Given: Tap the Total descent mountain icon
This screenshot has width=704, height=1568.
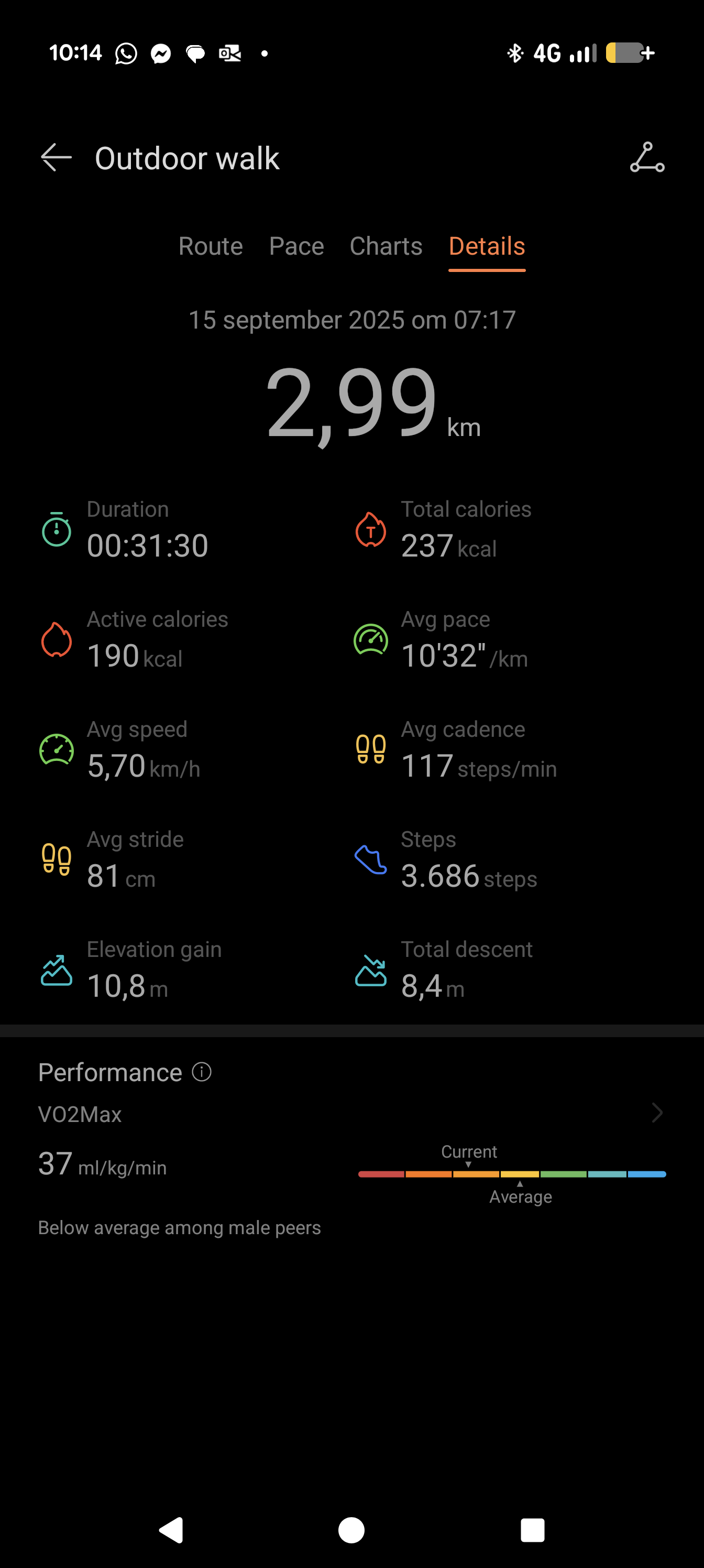Looking at the screenshot, I should coord(370,970).
